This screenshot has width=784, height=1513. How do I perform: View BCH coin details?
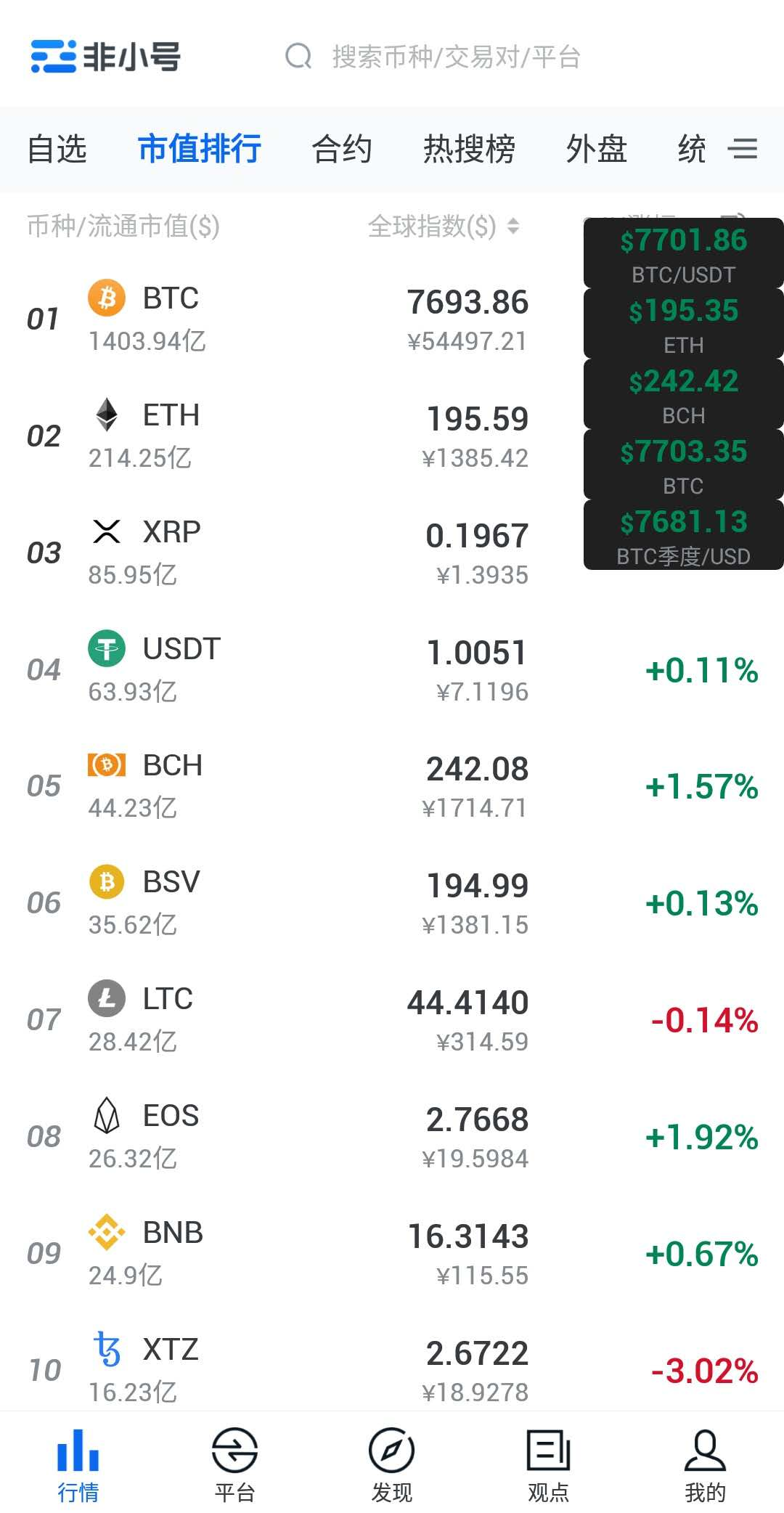coord(290,786)
